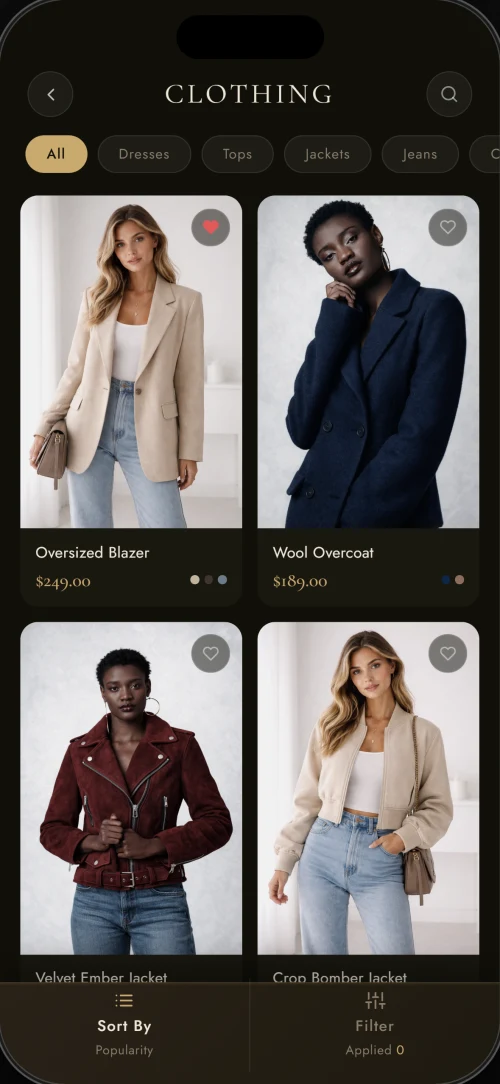The image size is (500, 1084).
Task: Go back using the back arrow
Action: coord(50,94)
